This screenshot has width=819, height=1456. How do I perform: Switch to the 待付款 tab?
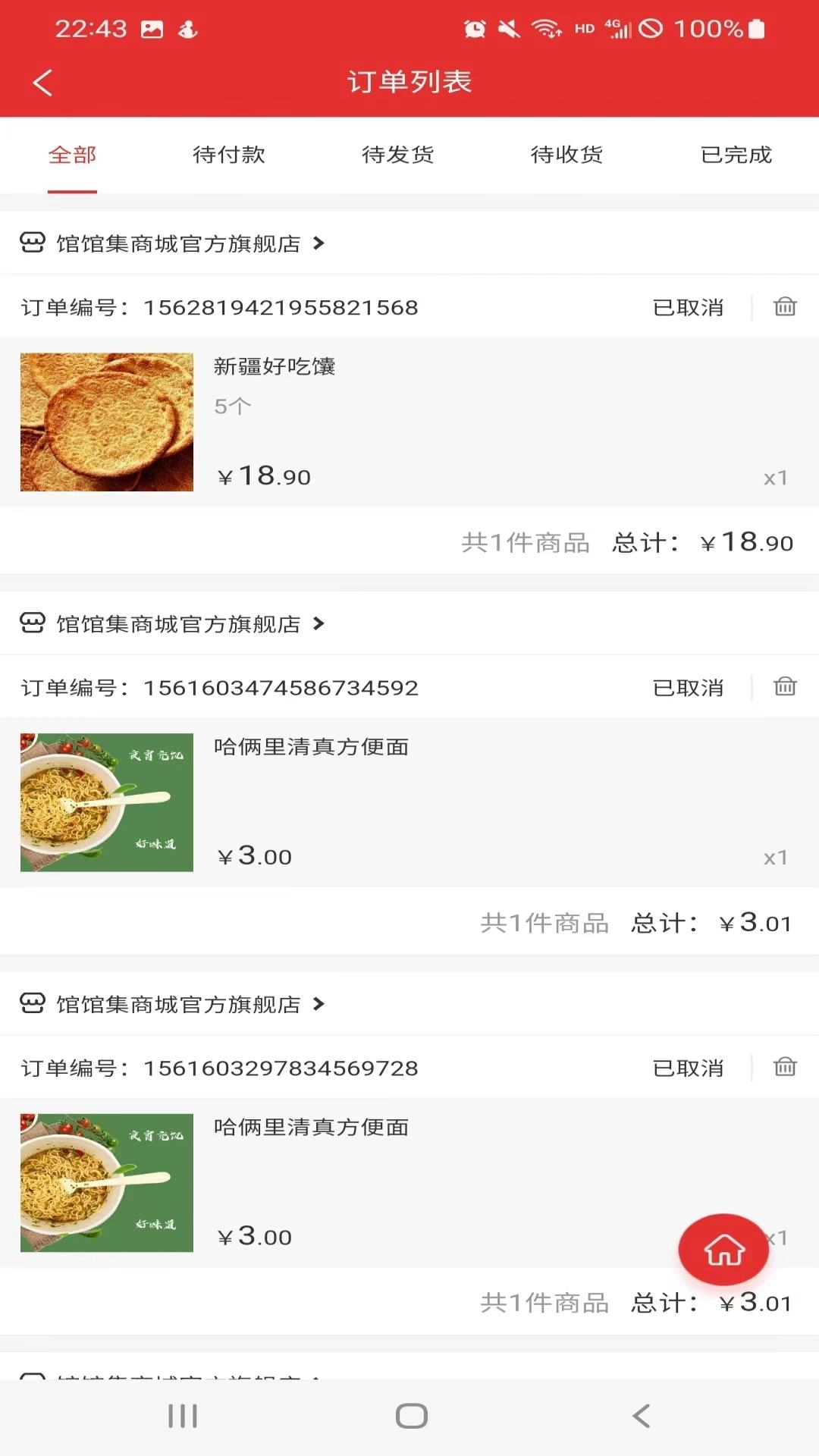229,155
